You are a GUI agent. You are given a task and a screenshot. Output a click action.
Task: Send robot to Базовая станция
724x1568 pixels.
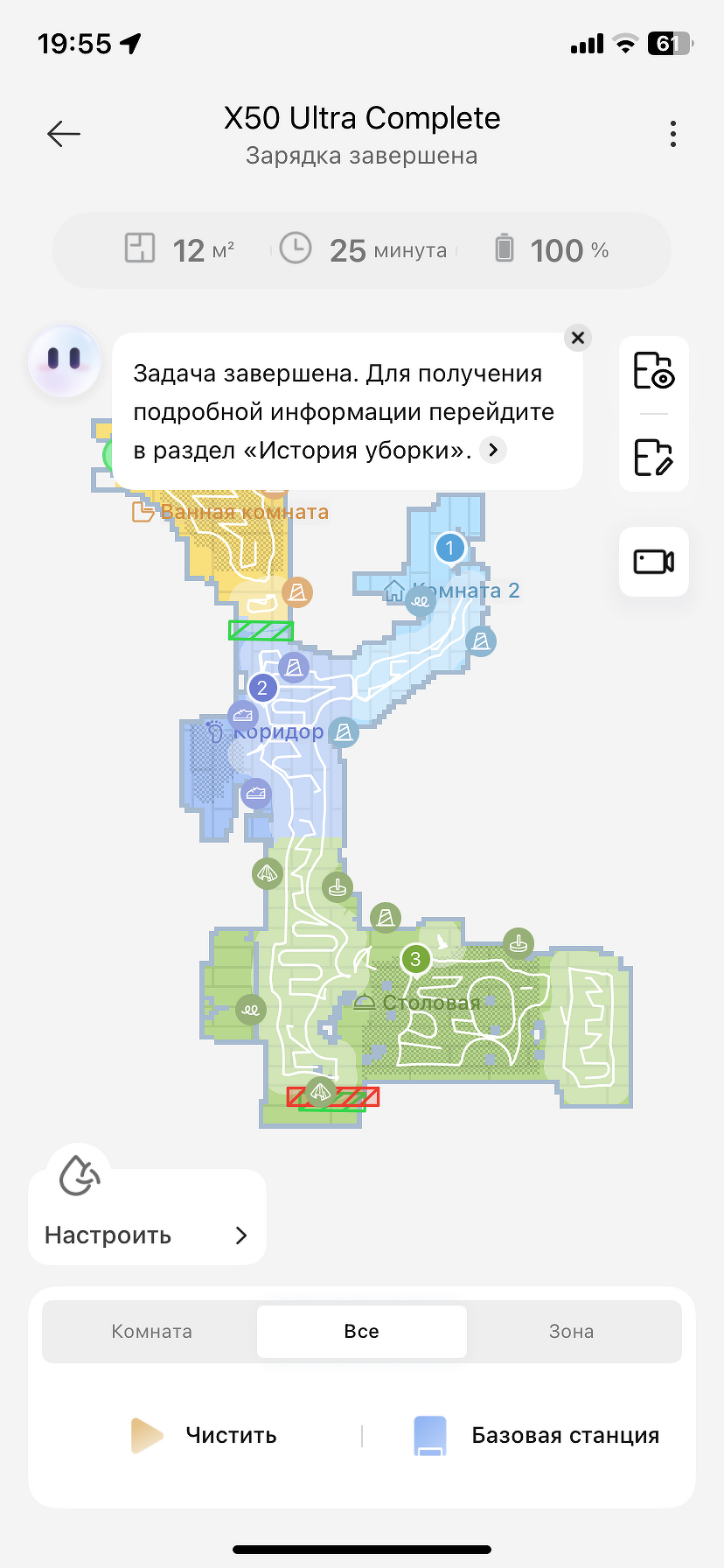point(536,1435)
